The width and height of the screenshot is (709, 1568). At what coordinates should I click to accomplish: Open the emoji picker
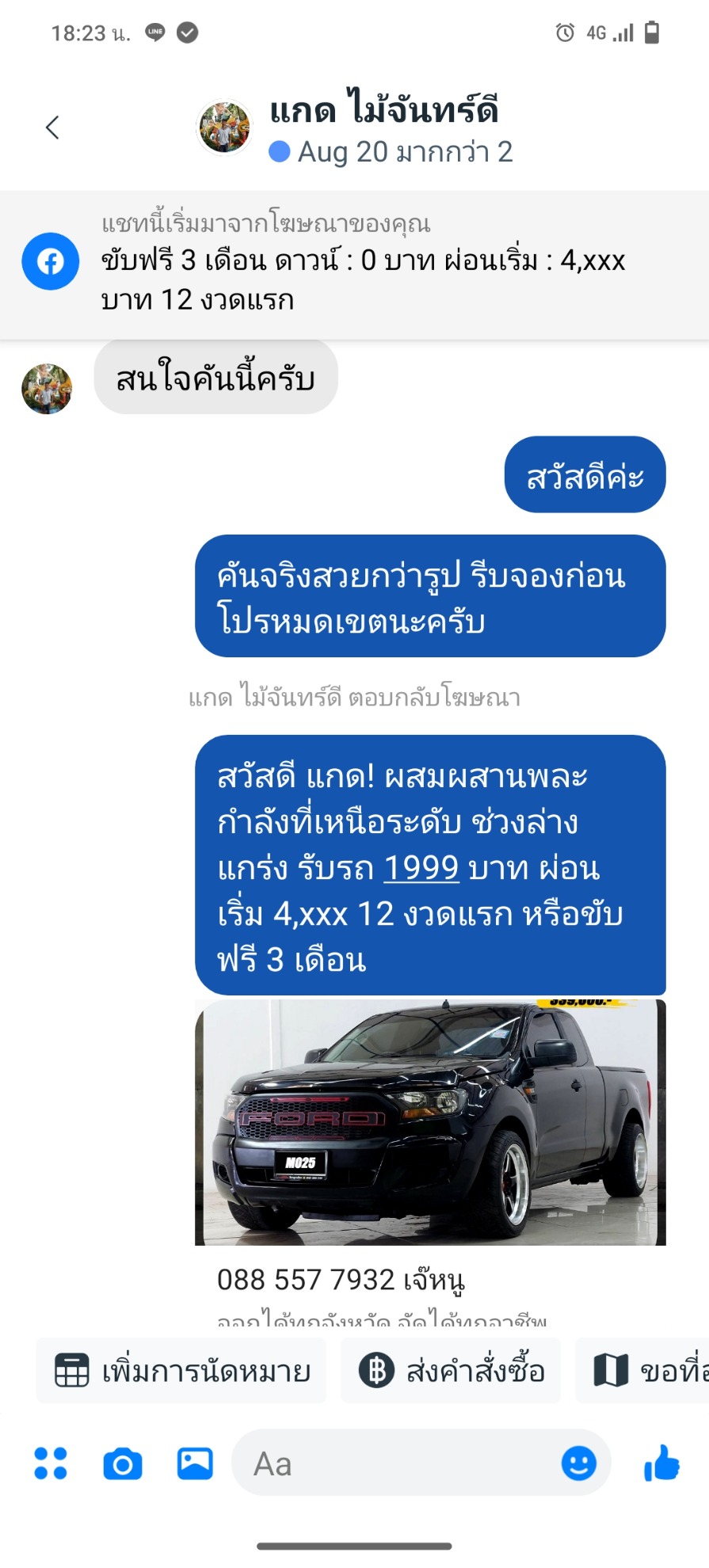tap(579, 1463)
